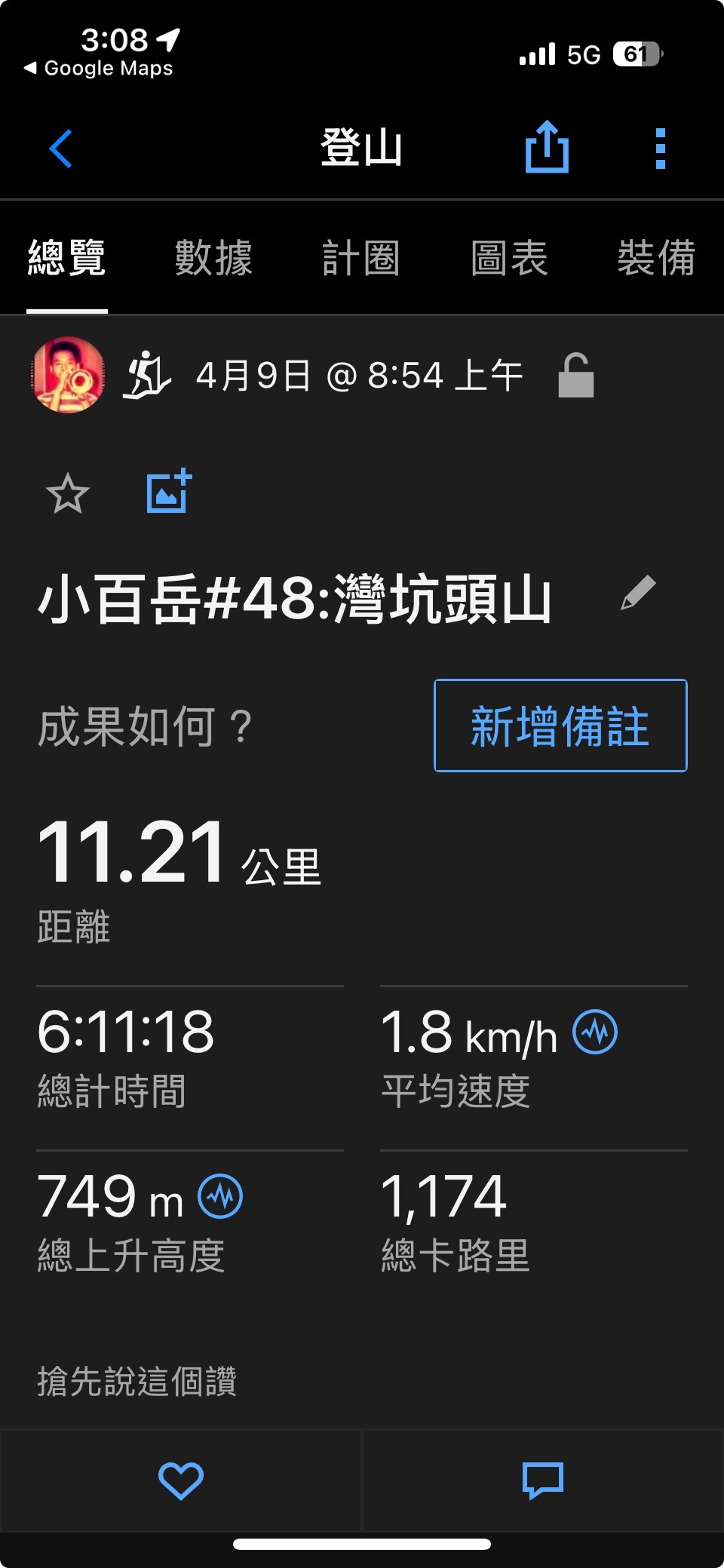Viewport: 724px width, 1568px height.
Task: Select the 總覽 tab
Action: pos(67,258)
